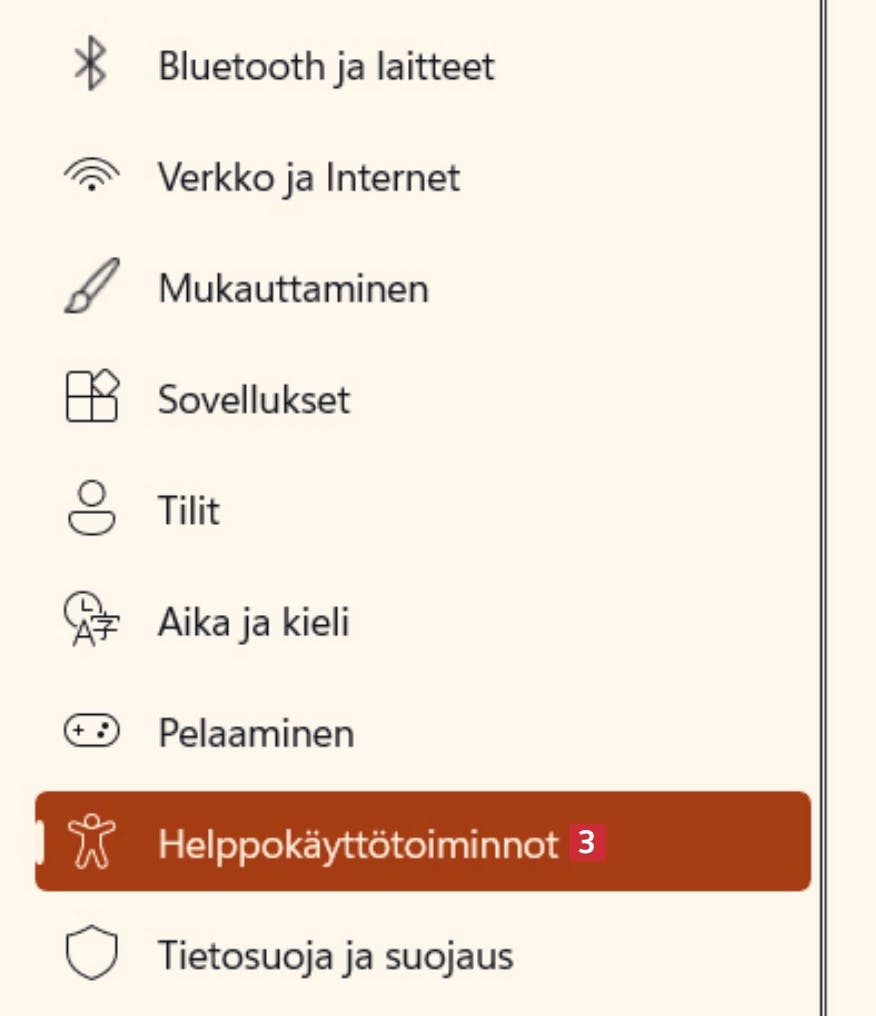Select Sovellukset in the sidebar

(253, 400)
